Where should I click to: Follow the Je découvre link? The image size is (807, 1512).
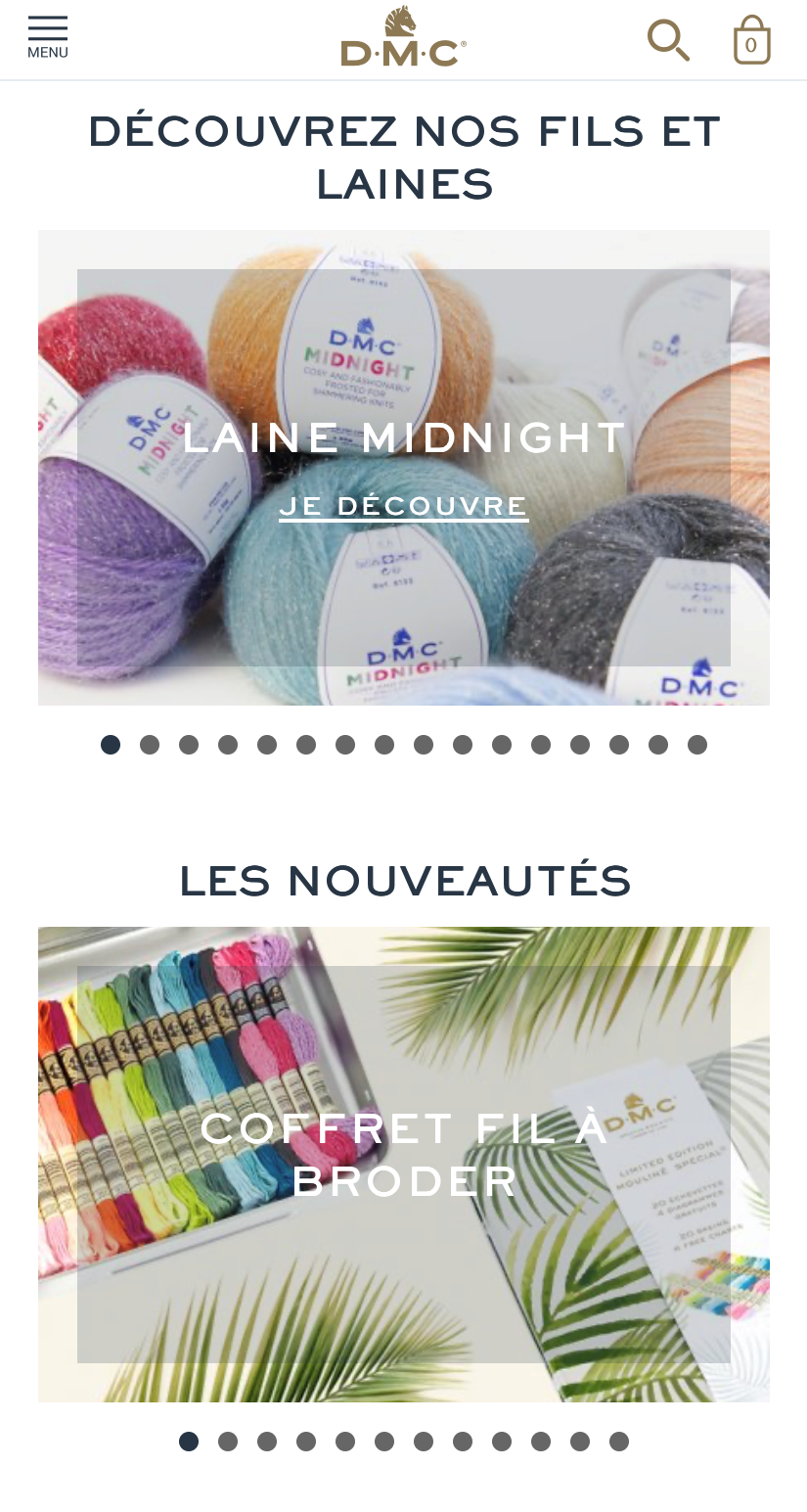404,506
